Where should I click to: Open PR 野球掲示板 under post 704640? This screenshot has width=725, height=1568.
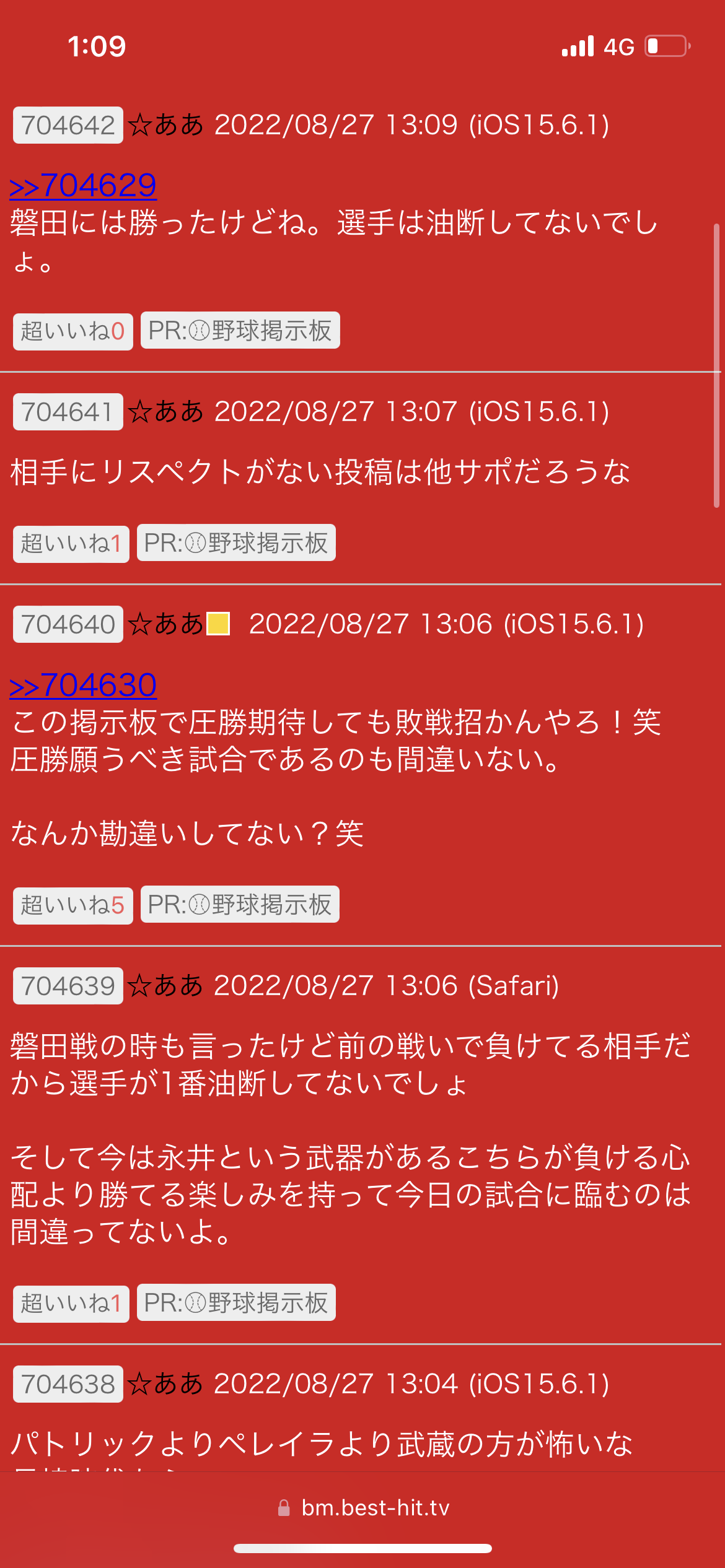pyautogui.click(x=240, y=904)
